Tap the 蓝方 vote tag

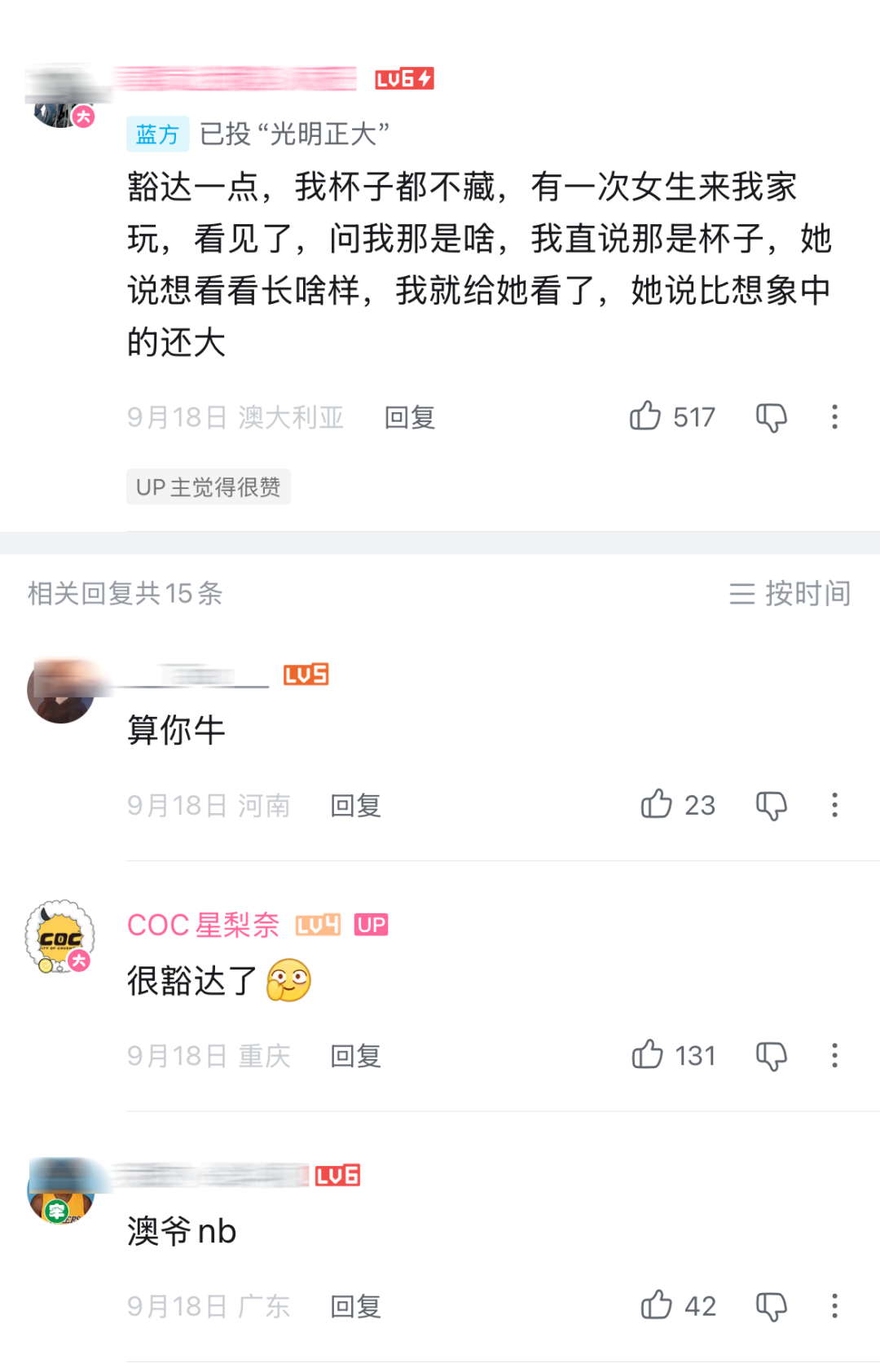click(x=157, y=134)
